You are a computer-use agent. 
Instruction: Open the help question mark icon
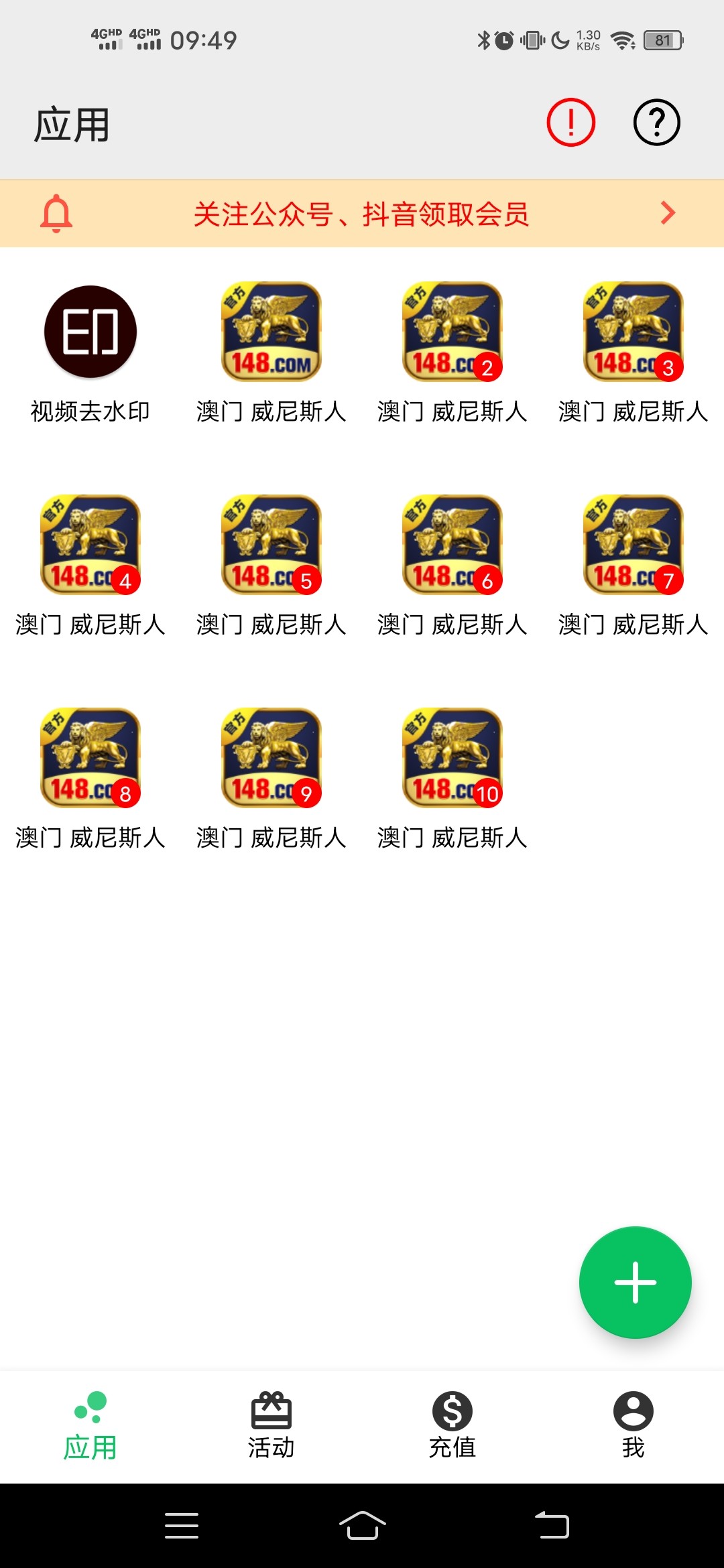[656, 123]
